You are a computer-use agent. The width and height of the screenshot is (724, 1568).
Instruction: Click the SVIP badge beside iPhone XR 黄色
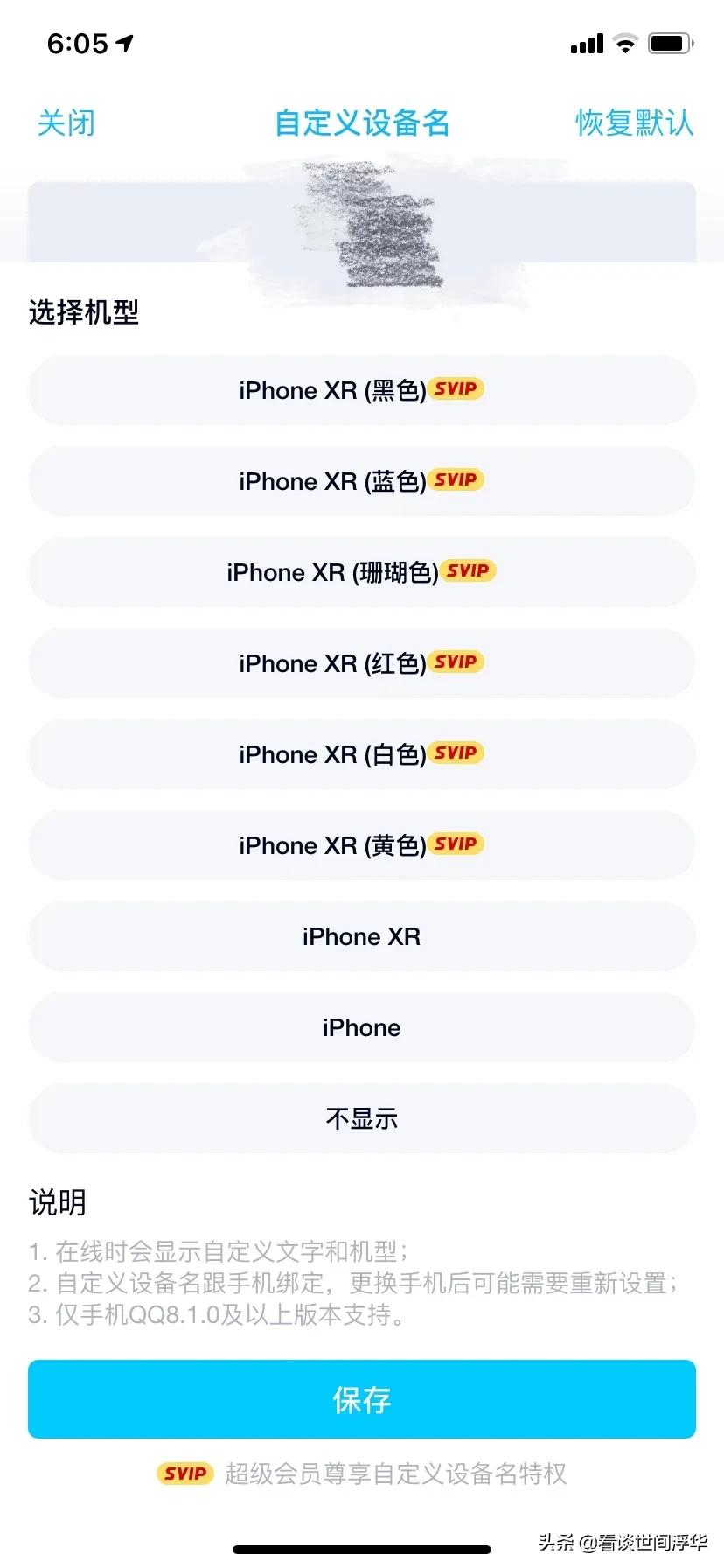[x=456, y=843]
